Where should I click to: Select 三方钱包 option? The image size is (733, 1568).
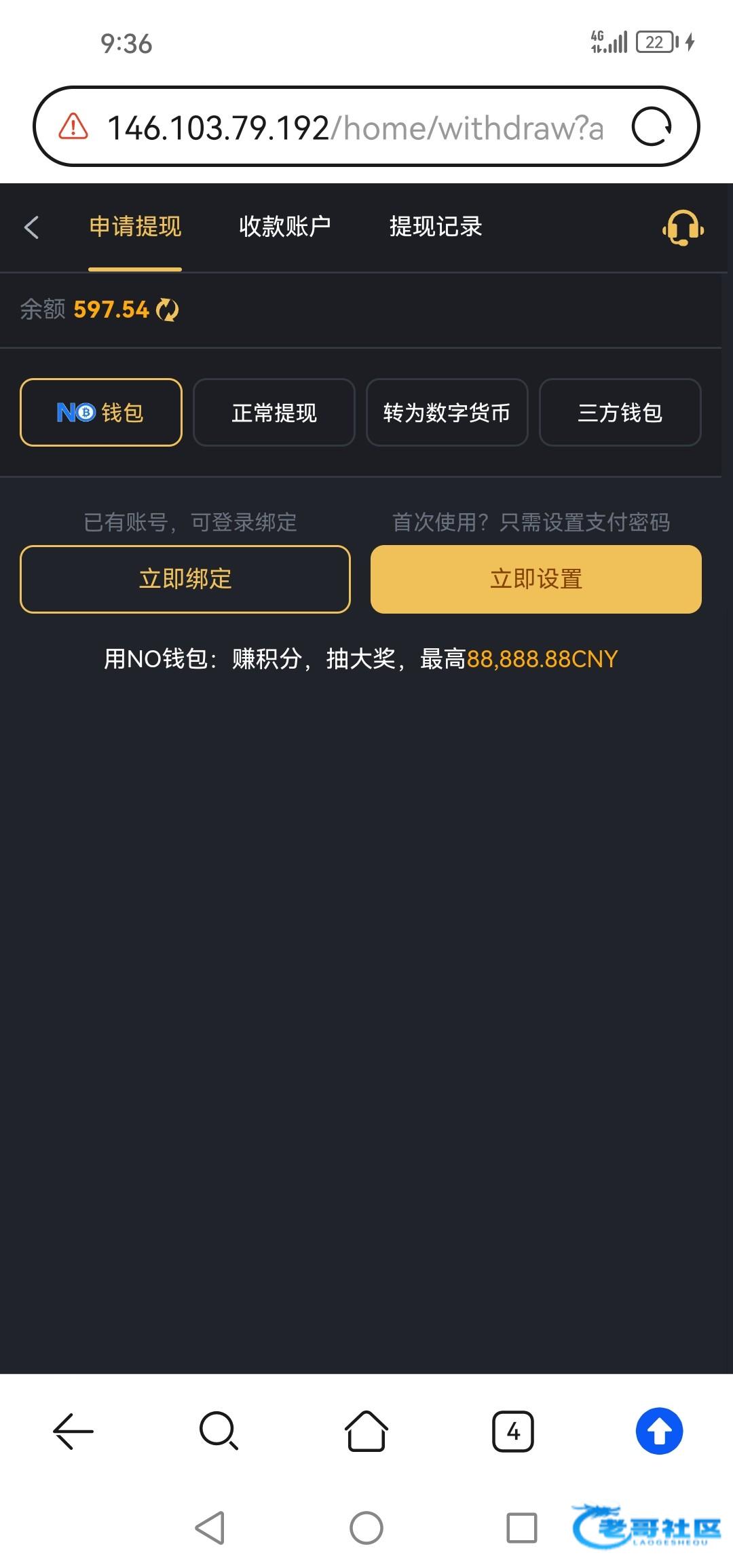620,413
